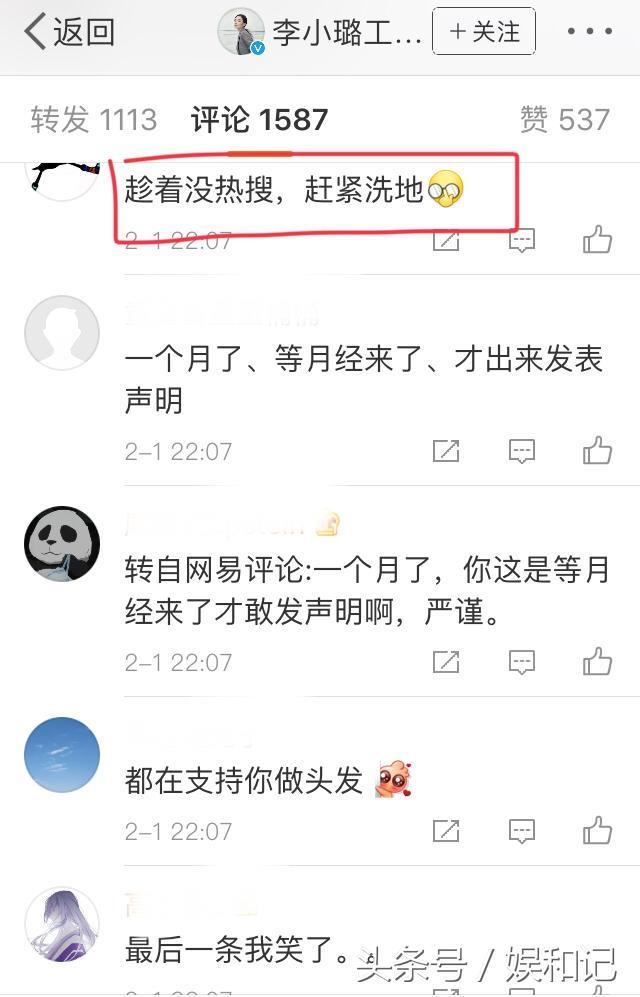640x997 pixels.
Task: Follow the account with +关注
Action: click(484, 32)
